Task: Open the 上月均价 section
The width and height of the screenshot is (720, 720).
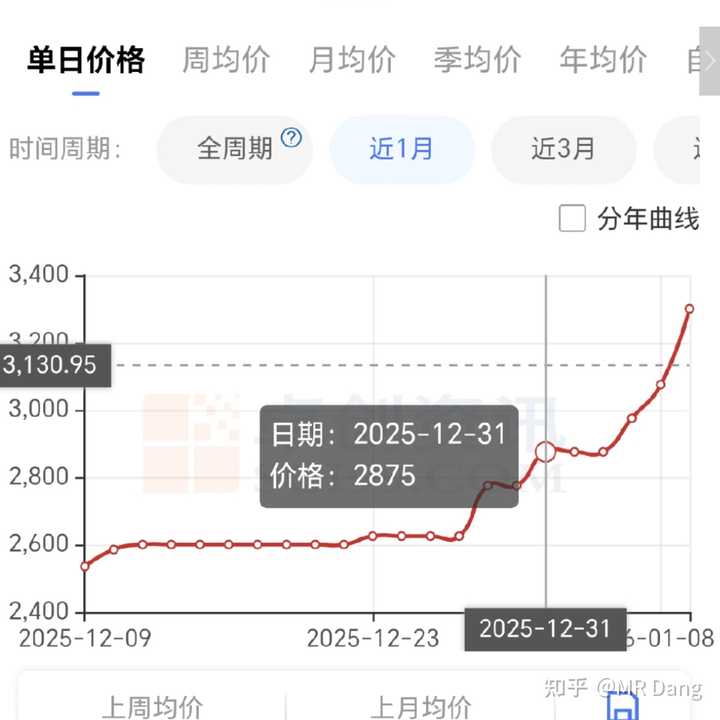Action: [x=421, y=706]
